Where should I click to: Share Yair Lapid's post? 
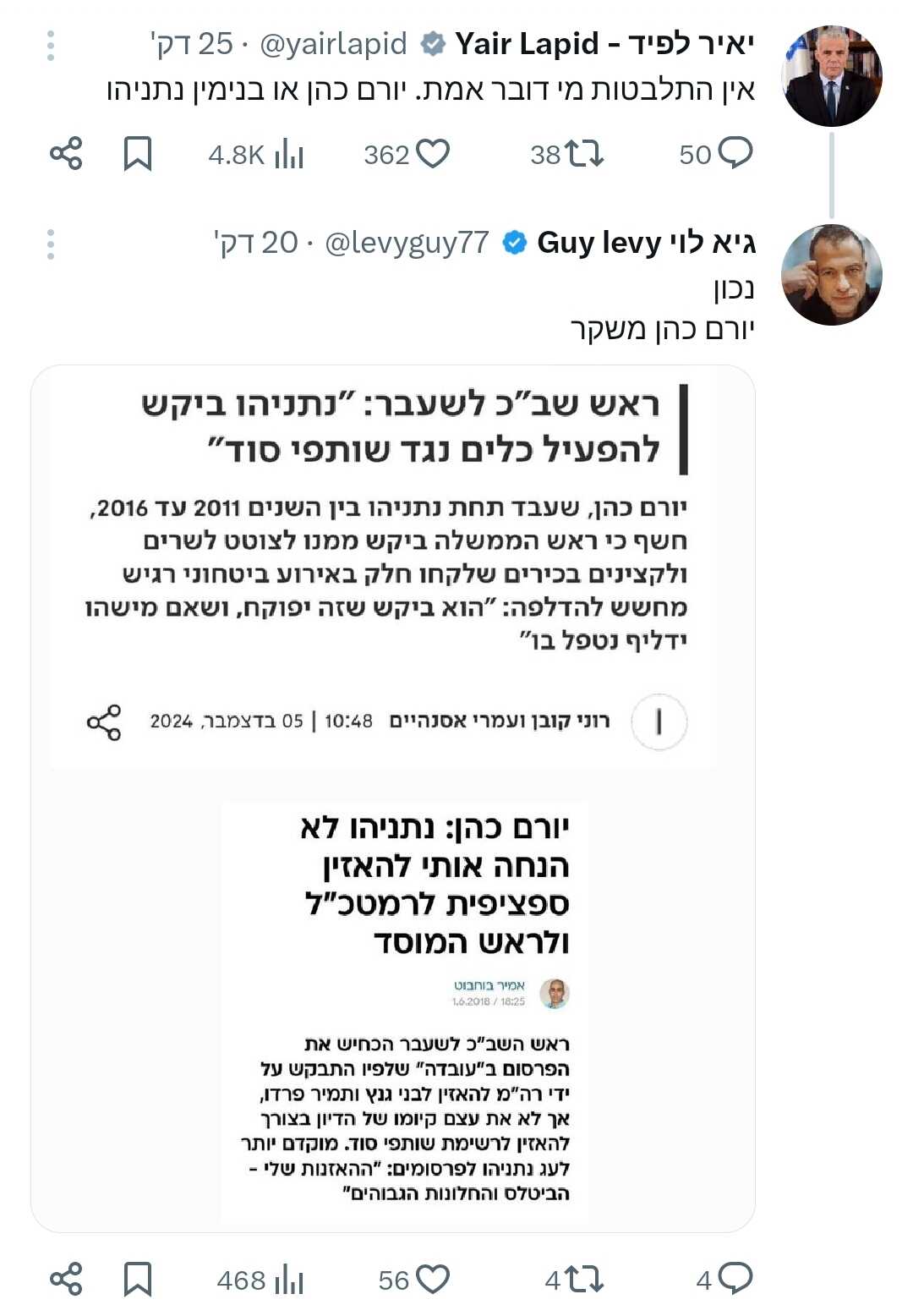(66, 154)
